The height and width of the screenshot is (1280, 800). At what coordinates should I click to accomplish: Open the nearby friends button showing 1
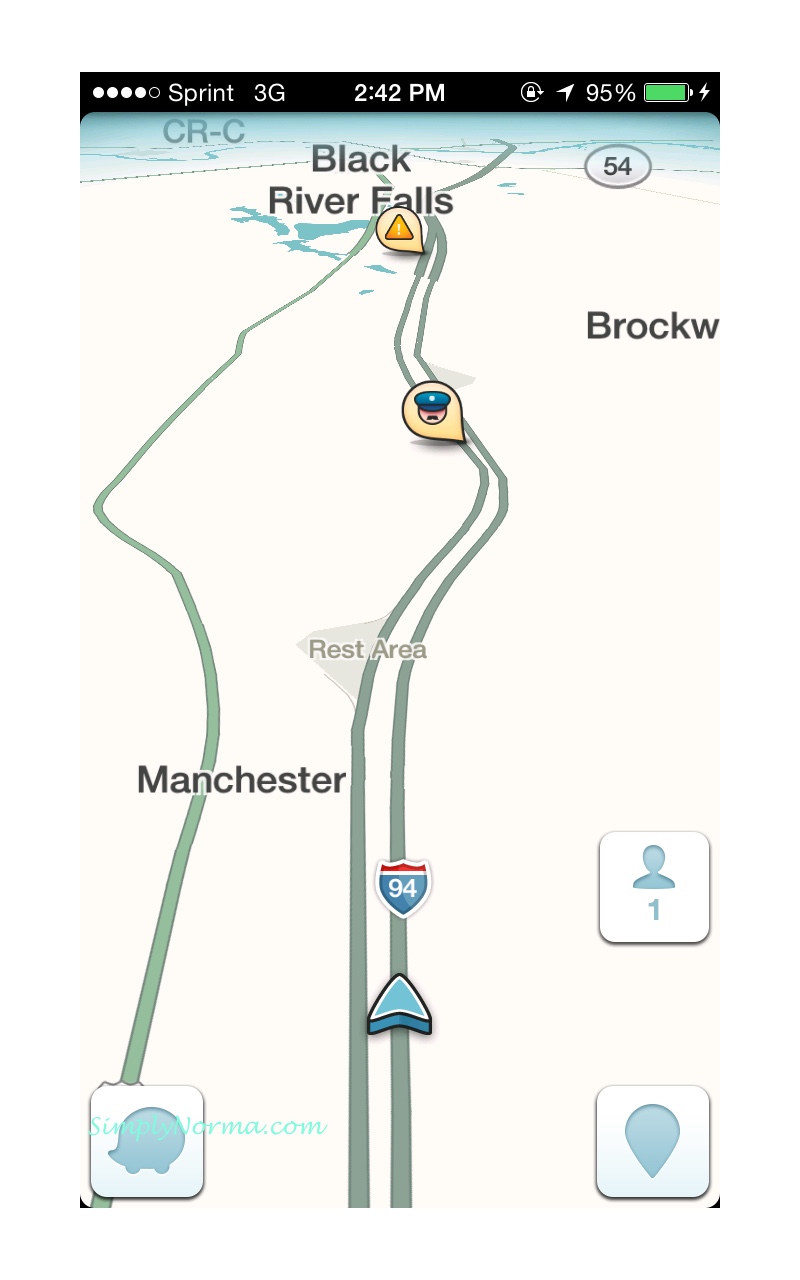coord(654,887)
